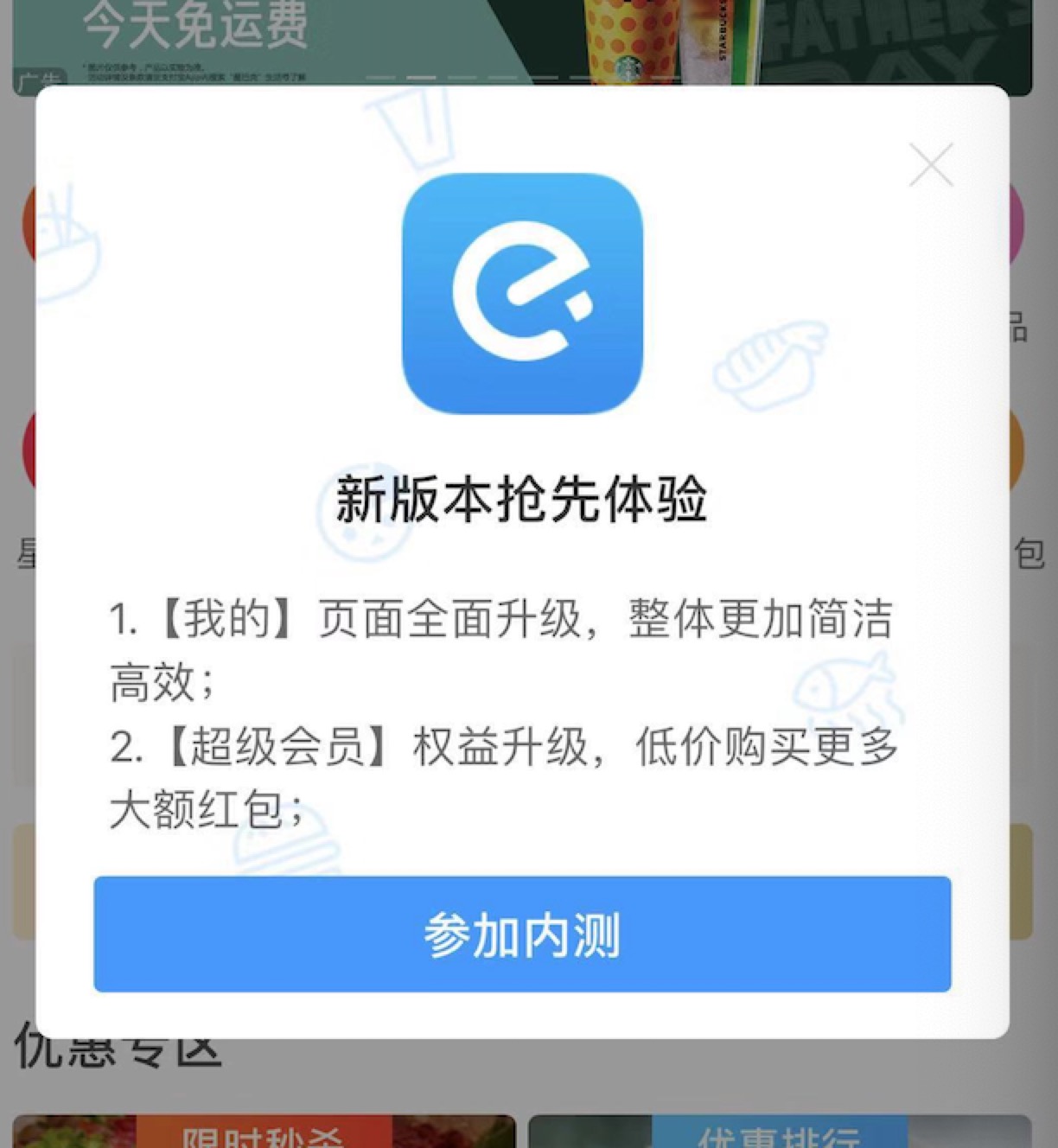Dismiss the new version beta dialog
The width and height of the screenshot is (1058, 1148).
coord(931,164)
